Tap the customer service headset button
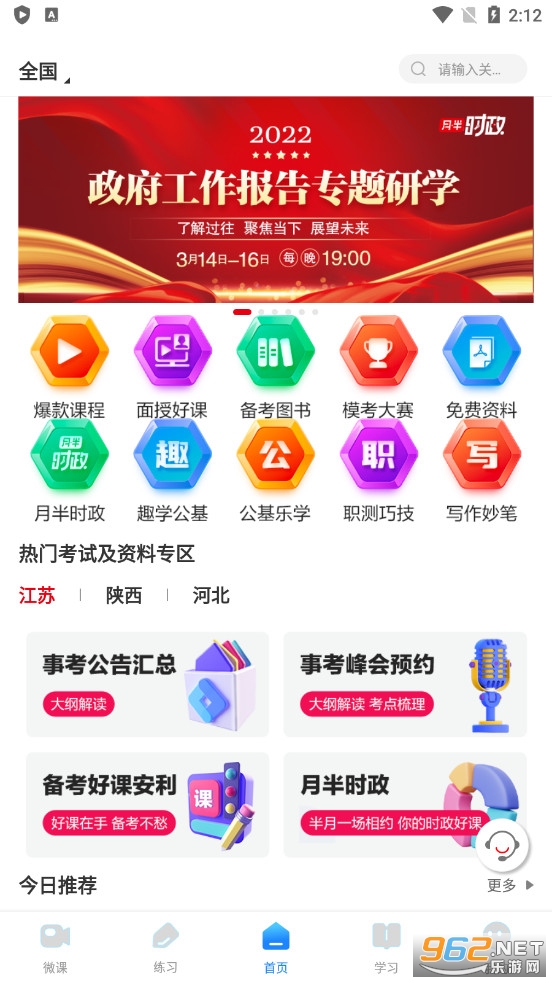 click(502, 844)
